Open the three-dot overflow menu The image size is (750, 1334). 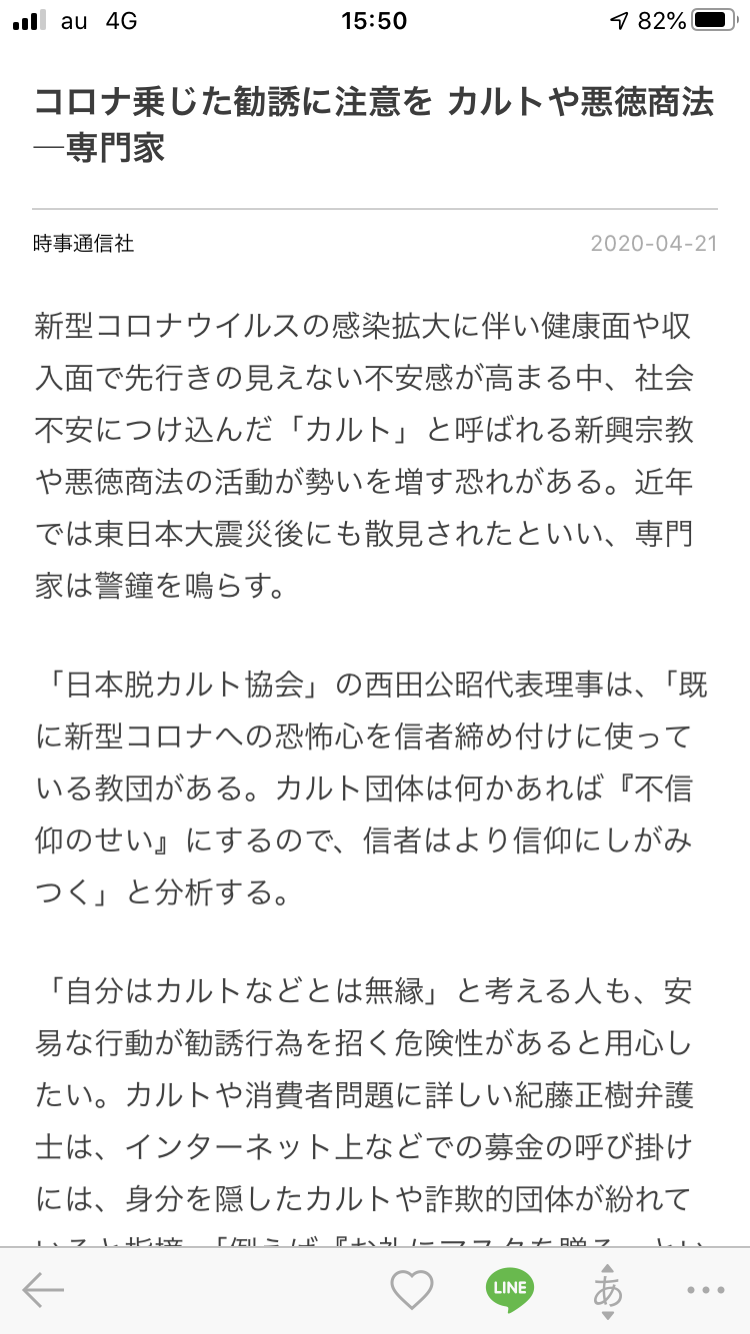coord(706,1291)
